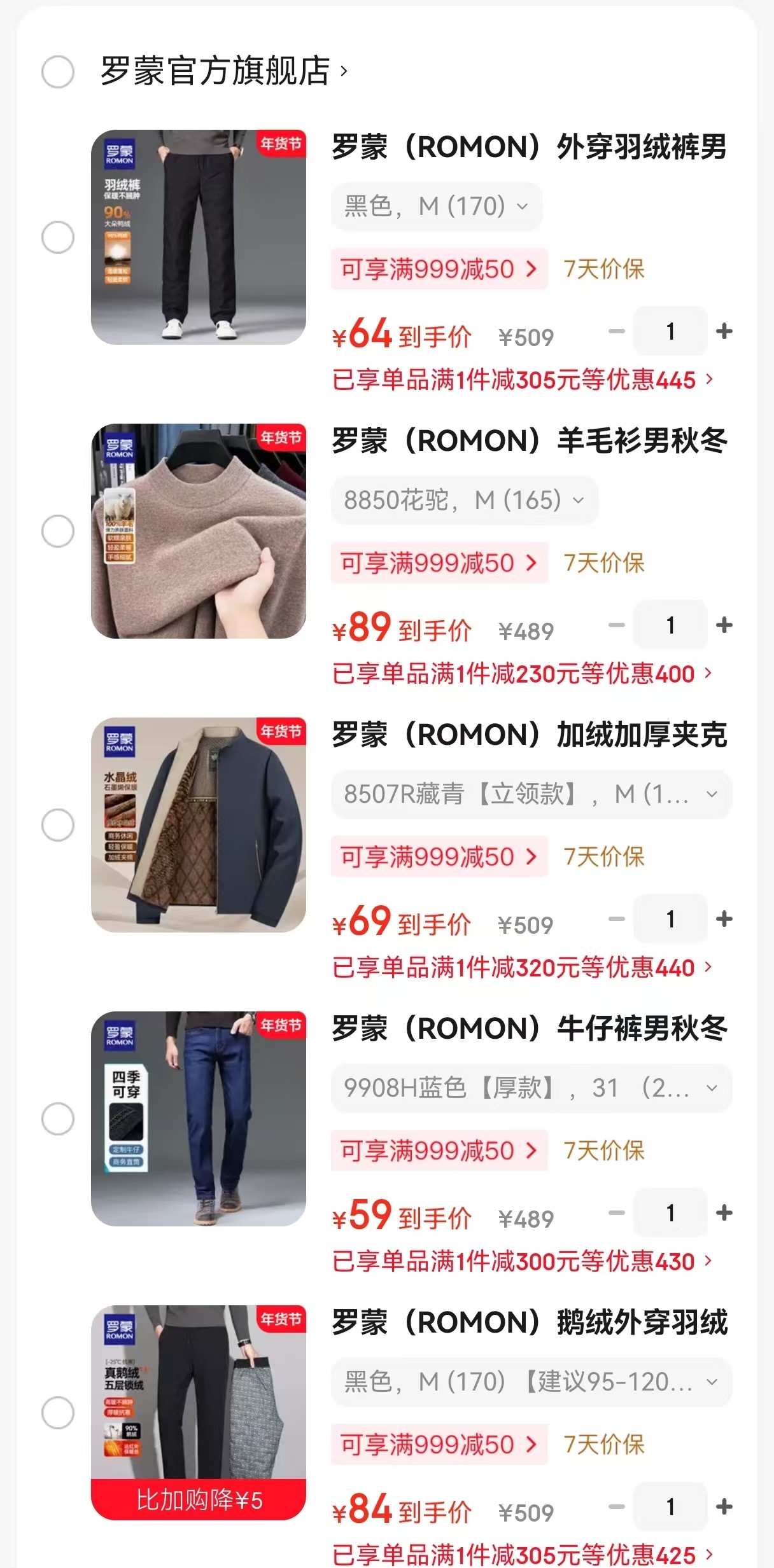
Task: Open 8850花驼, M (165) variant picker
Action: (464, 500)
